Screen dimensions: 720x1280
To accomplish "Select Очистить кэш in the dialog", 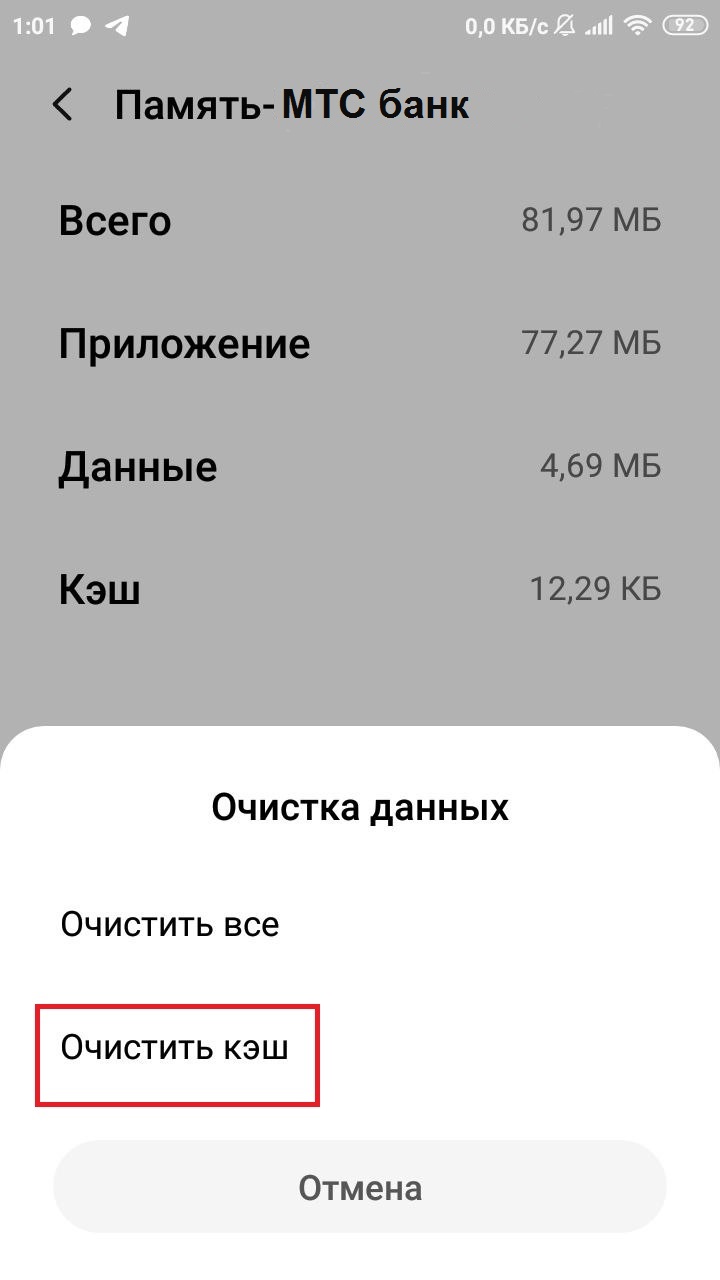I will pyautogui.click(x=175, y=1048).
